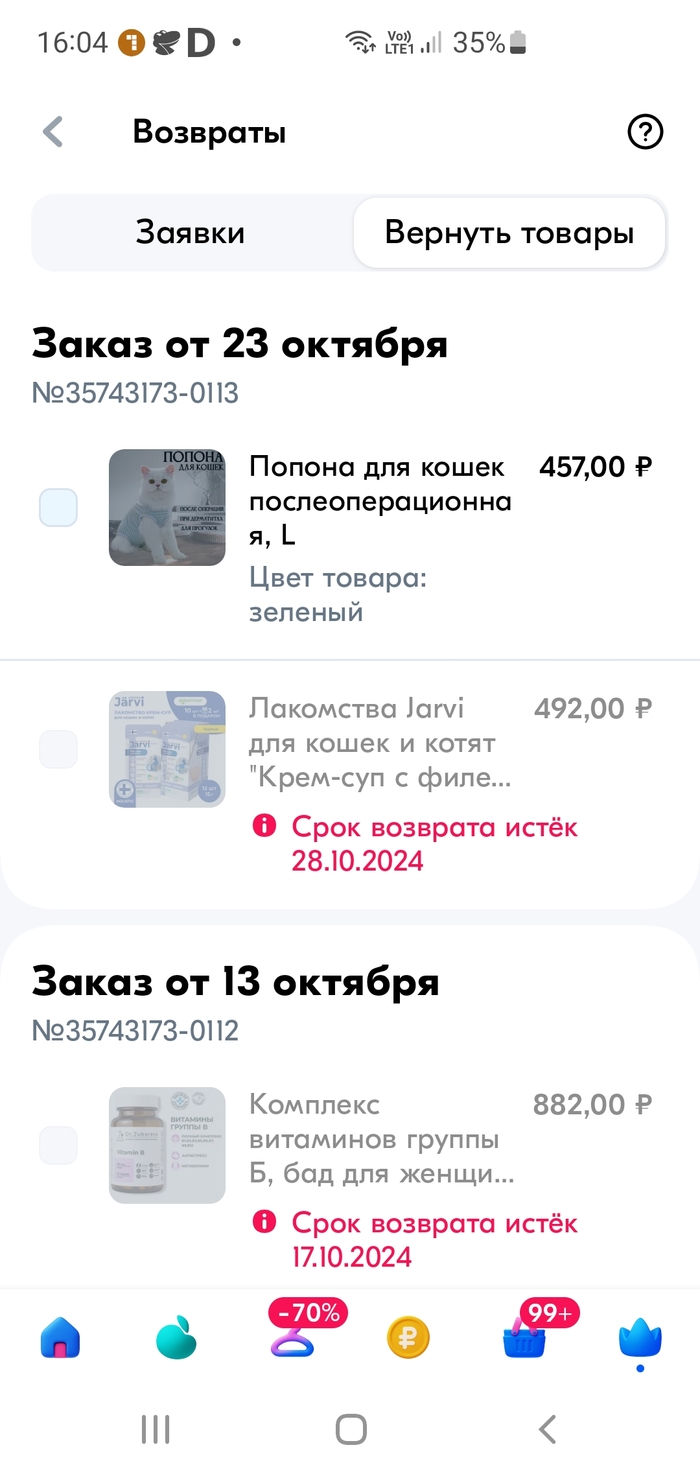
Task: Go back from the Возвраты screen
Action: pos(53,132)
